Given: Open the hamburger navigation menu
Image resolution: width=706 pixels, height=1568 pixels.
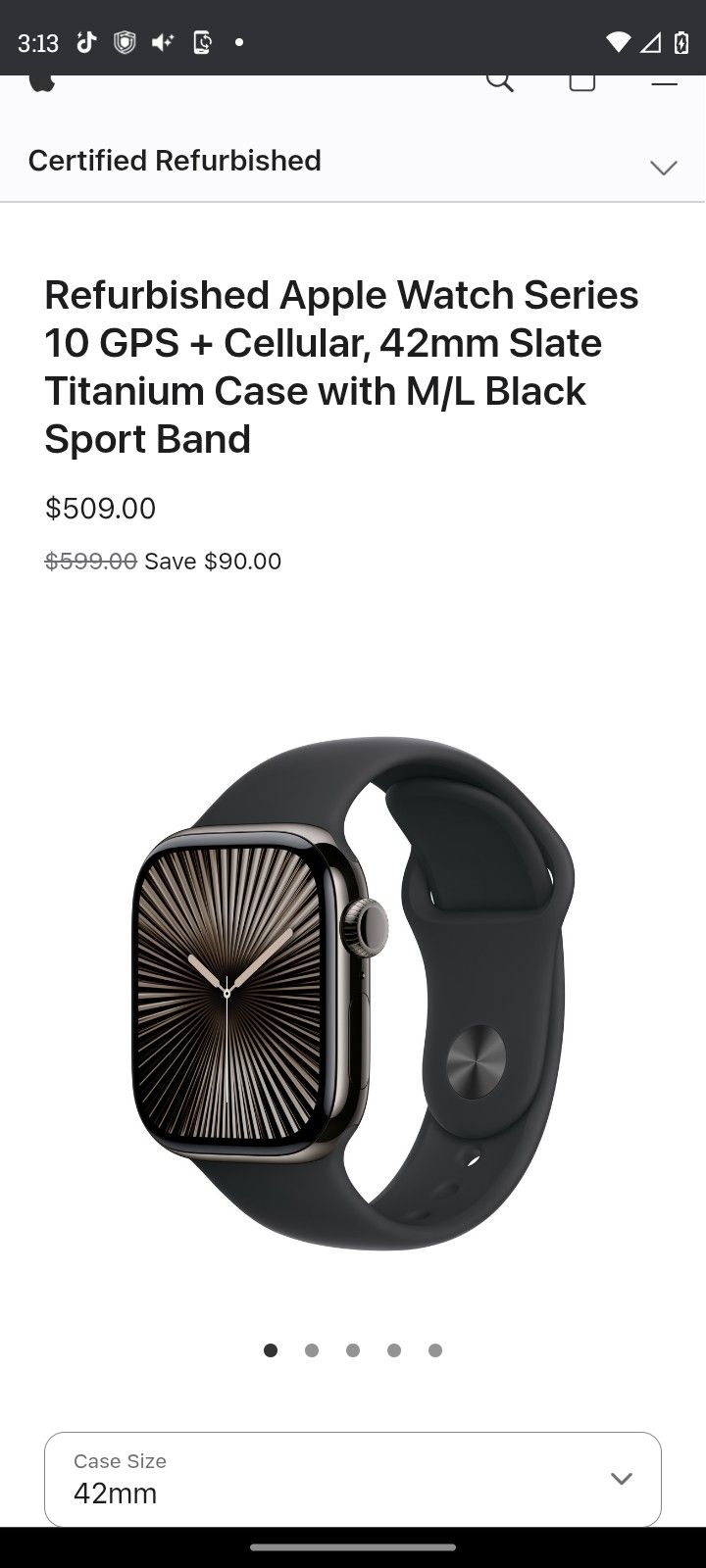Looking at the screenshot, I should click(x=665, y=82).
